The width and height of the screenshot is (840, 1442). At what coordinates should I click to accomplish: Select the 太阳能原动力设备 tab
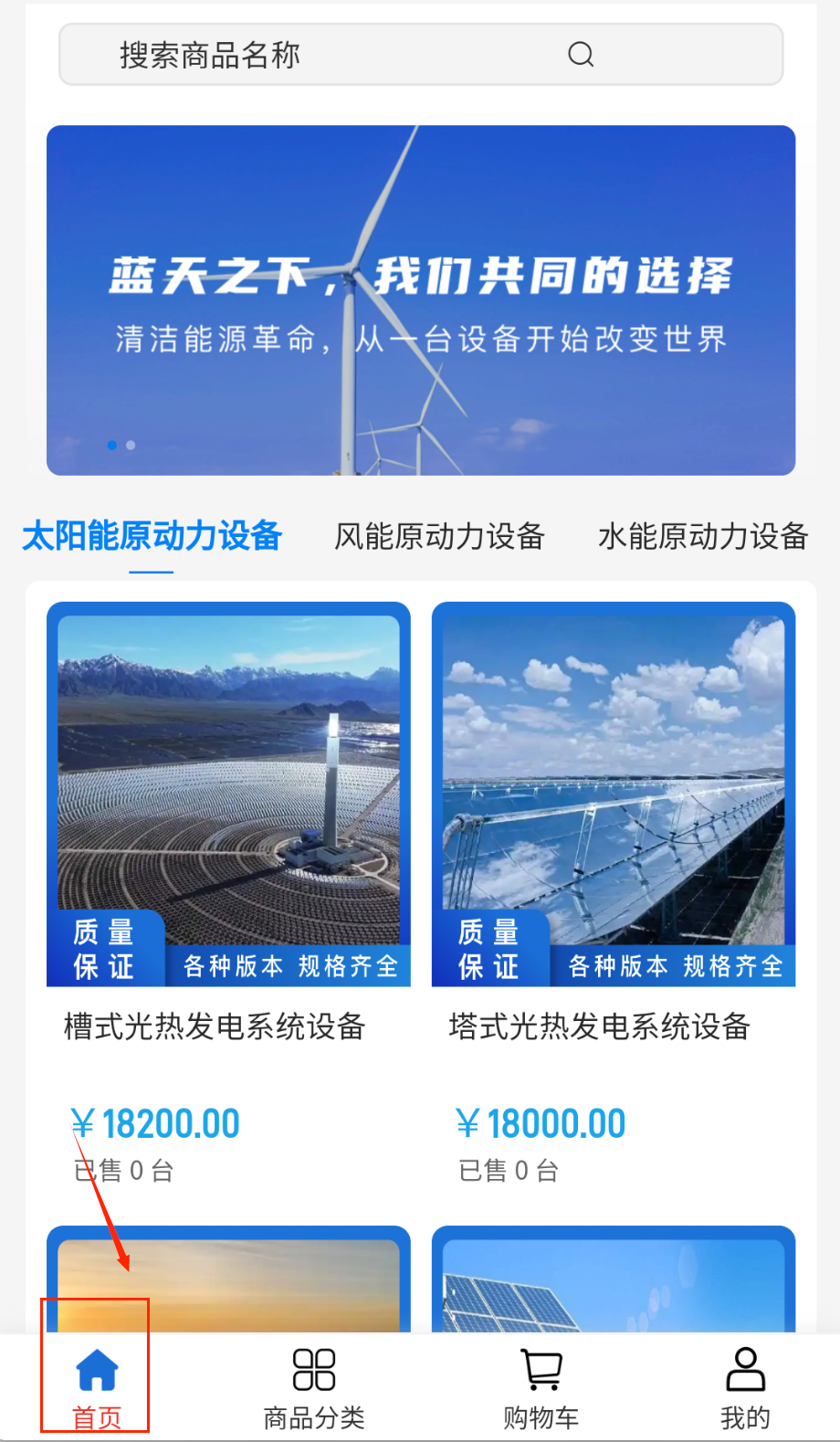152,536
